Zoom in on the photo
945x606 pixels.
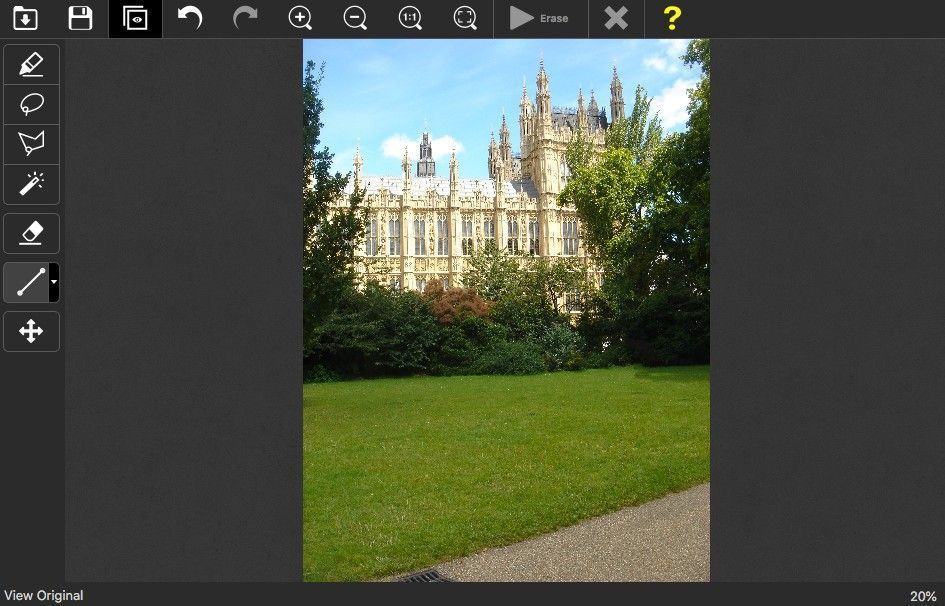coord(300,18)
